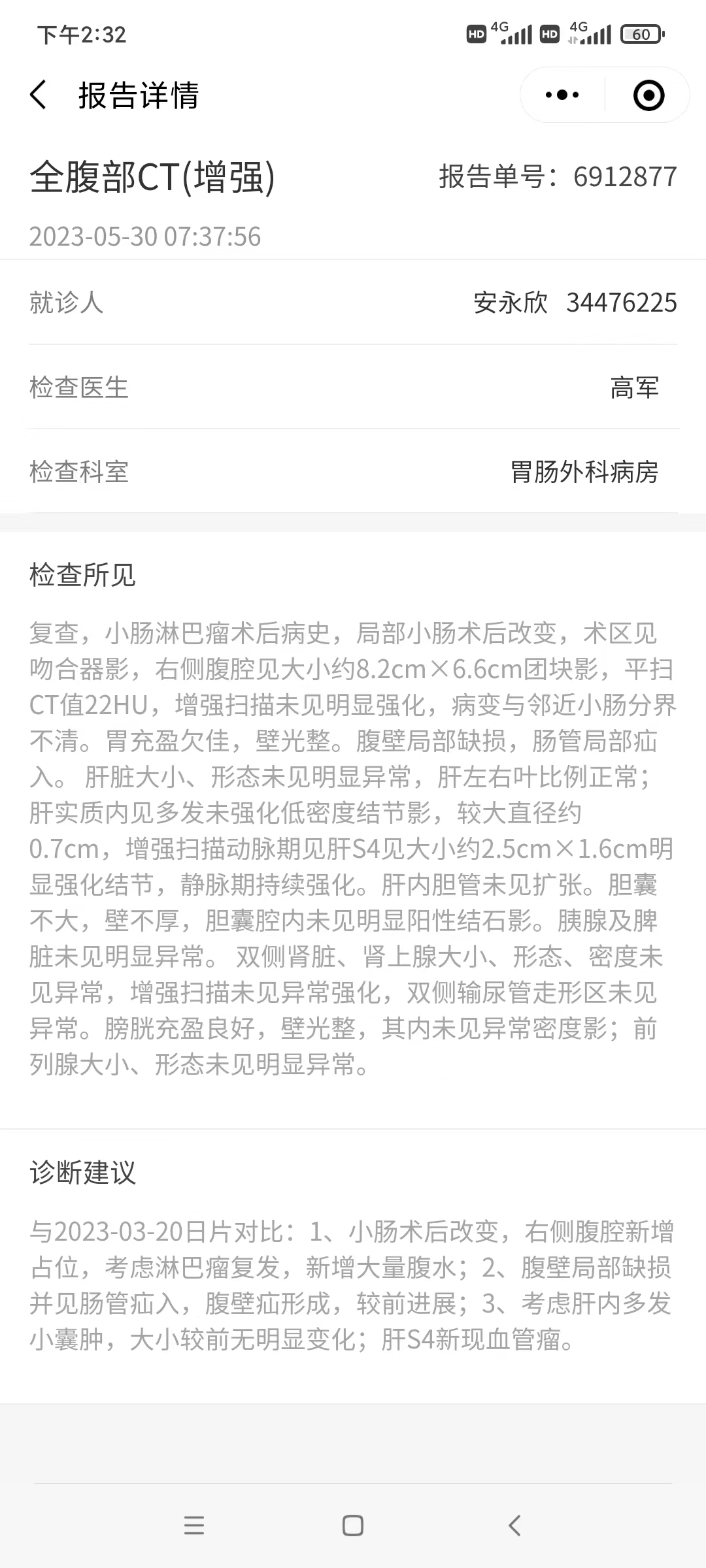The height and width of the screenshot is (1568, 706).
Task: Go back from the 报告详情 page
Action: tap(39, 95)
